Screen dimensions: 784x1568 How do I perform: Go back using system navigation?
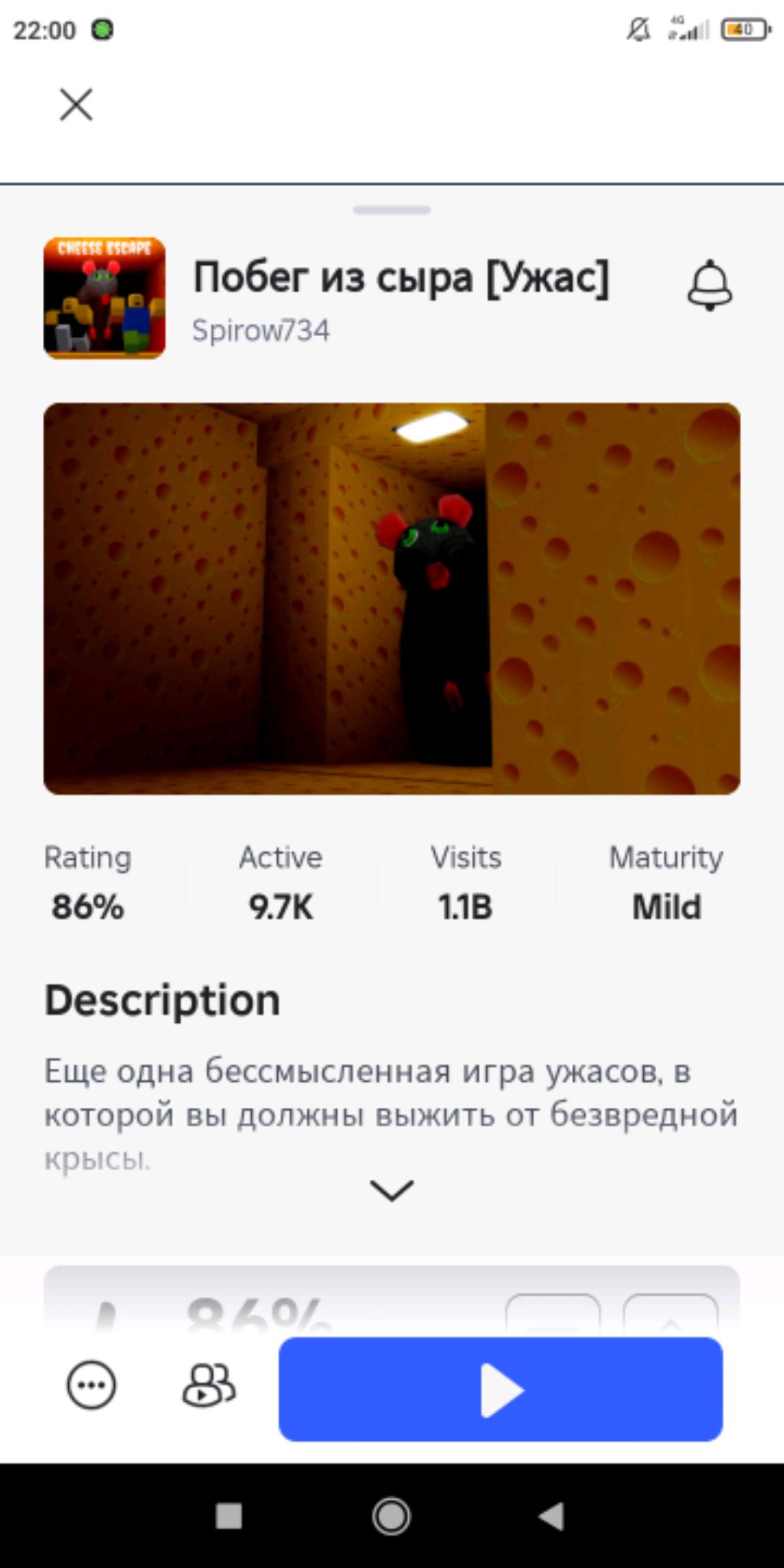(x=551, y=1515)
